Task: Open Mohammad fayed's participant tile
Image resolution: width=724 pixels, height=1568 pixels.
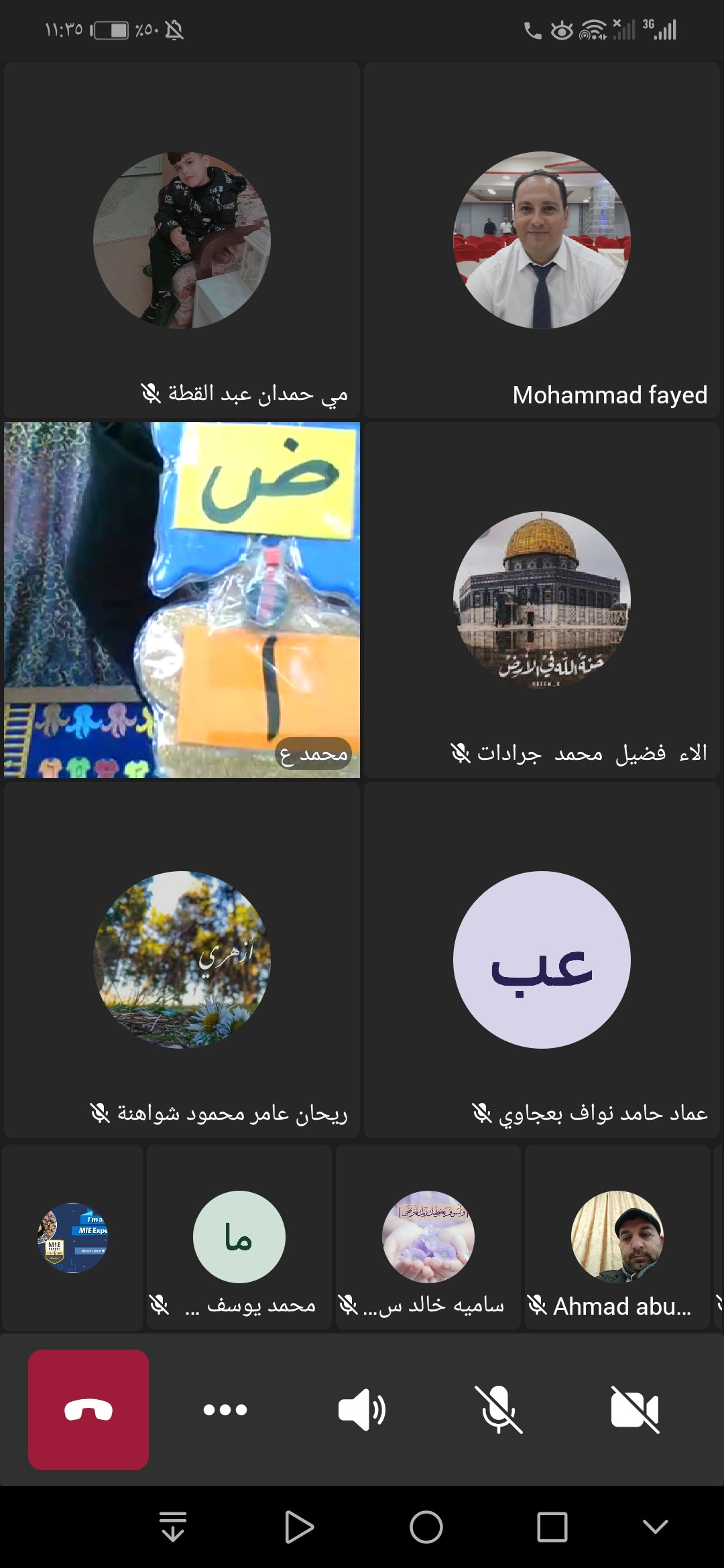Action: click(542, 241)
